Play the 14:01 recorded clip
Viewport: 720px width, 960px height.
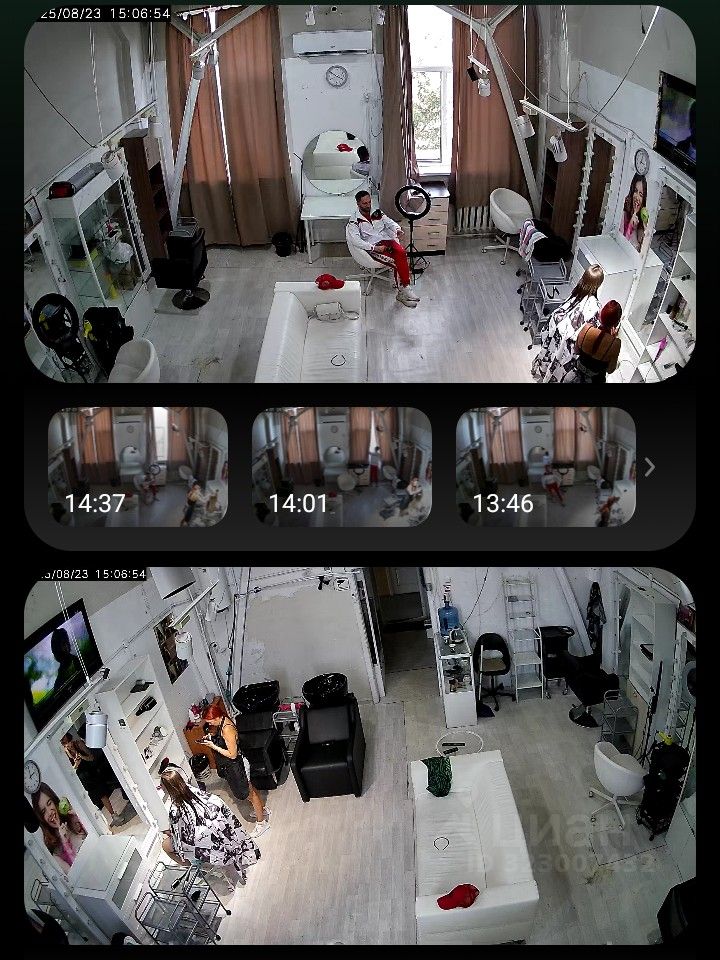click(342, 467)
